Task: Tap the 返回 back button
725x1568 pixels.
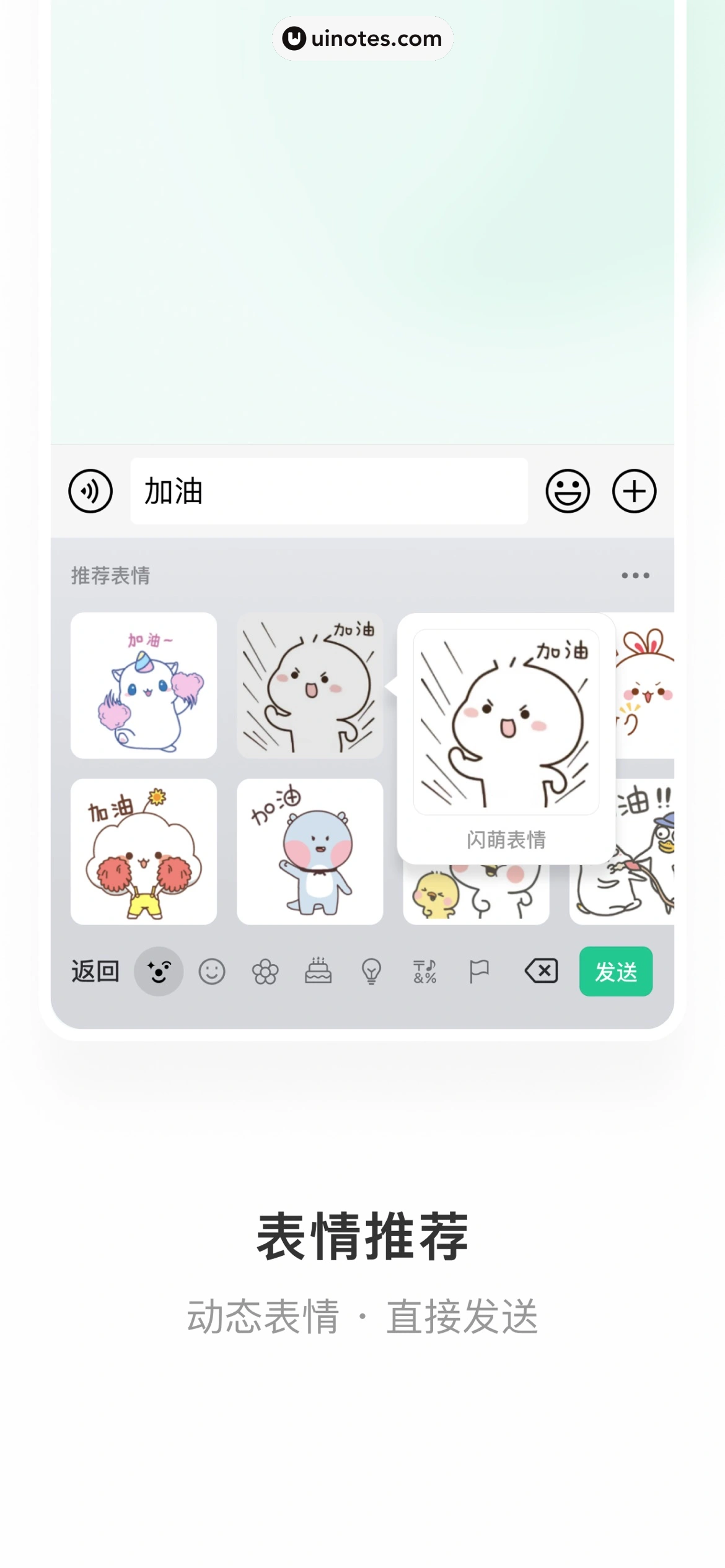Action: (95, 972)
